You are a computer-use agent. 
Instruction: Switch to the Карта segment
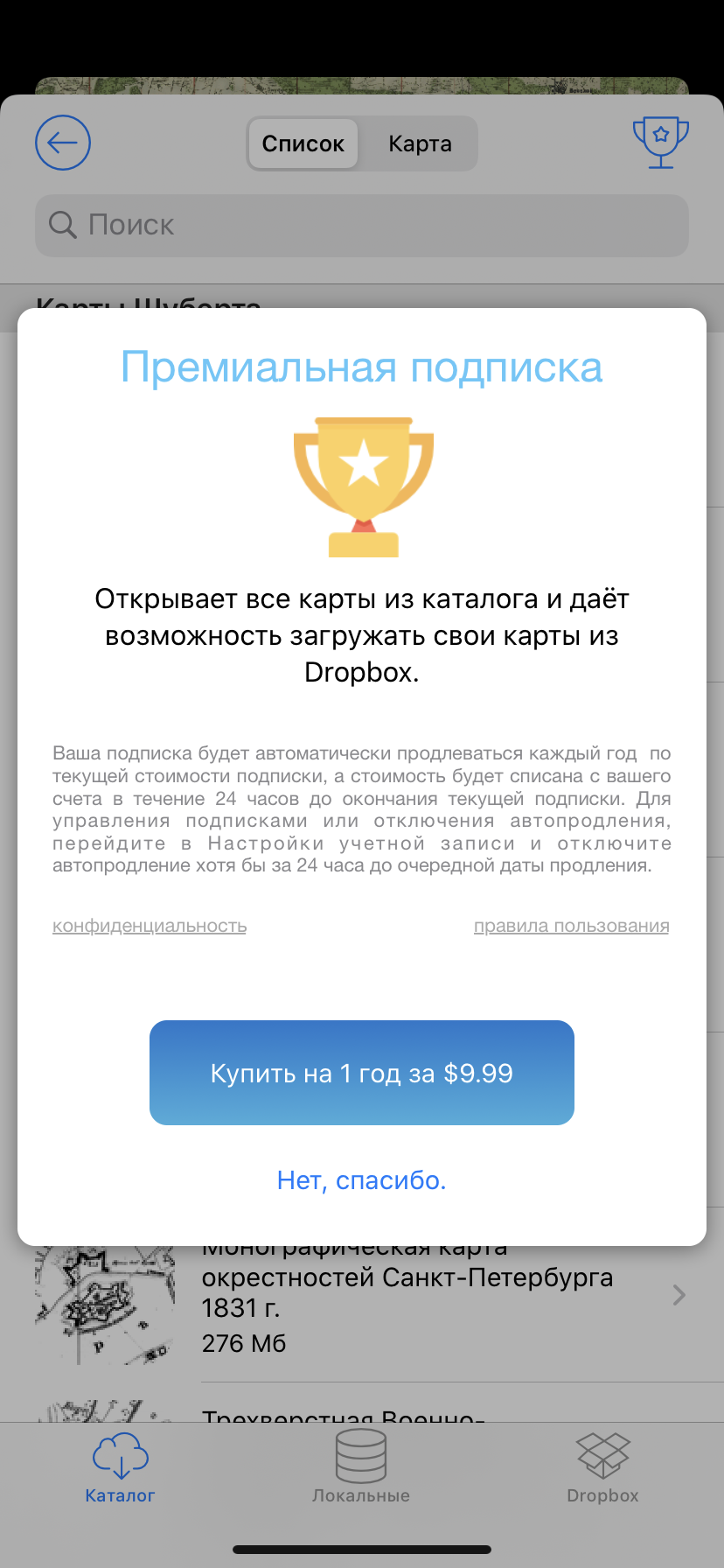tap(420, 143)
